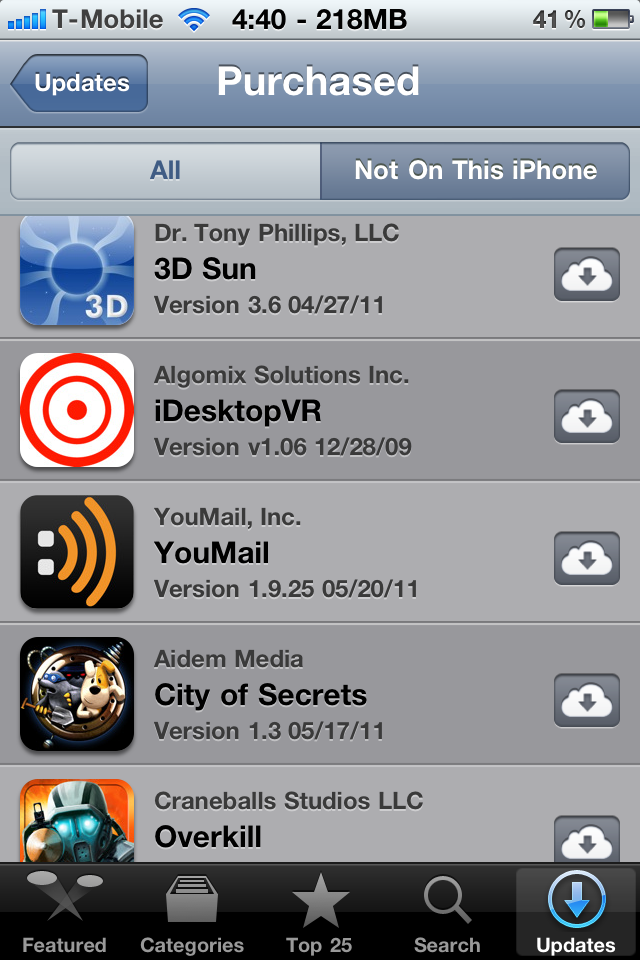Open the Overkill app row
This screenshot has width=640, height=960.
click(x=300, y=822)
